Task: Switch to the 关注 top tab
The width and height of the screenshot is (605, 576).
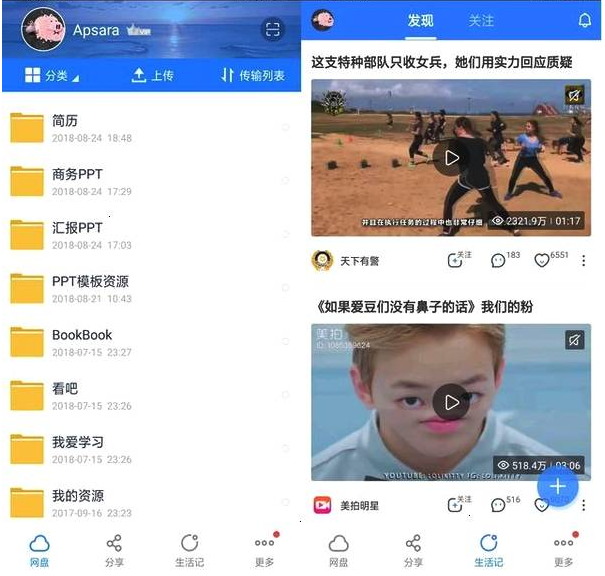Action: pyautogui.click(x=481, y=20)
